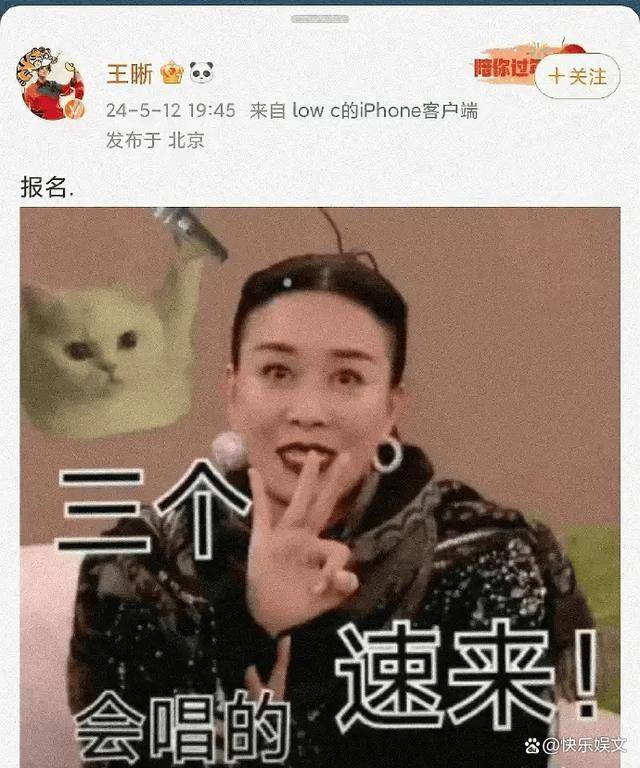Tap the username 王晰
This screenshot has width=640, height=768.
coord(126,73)
